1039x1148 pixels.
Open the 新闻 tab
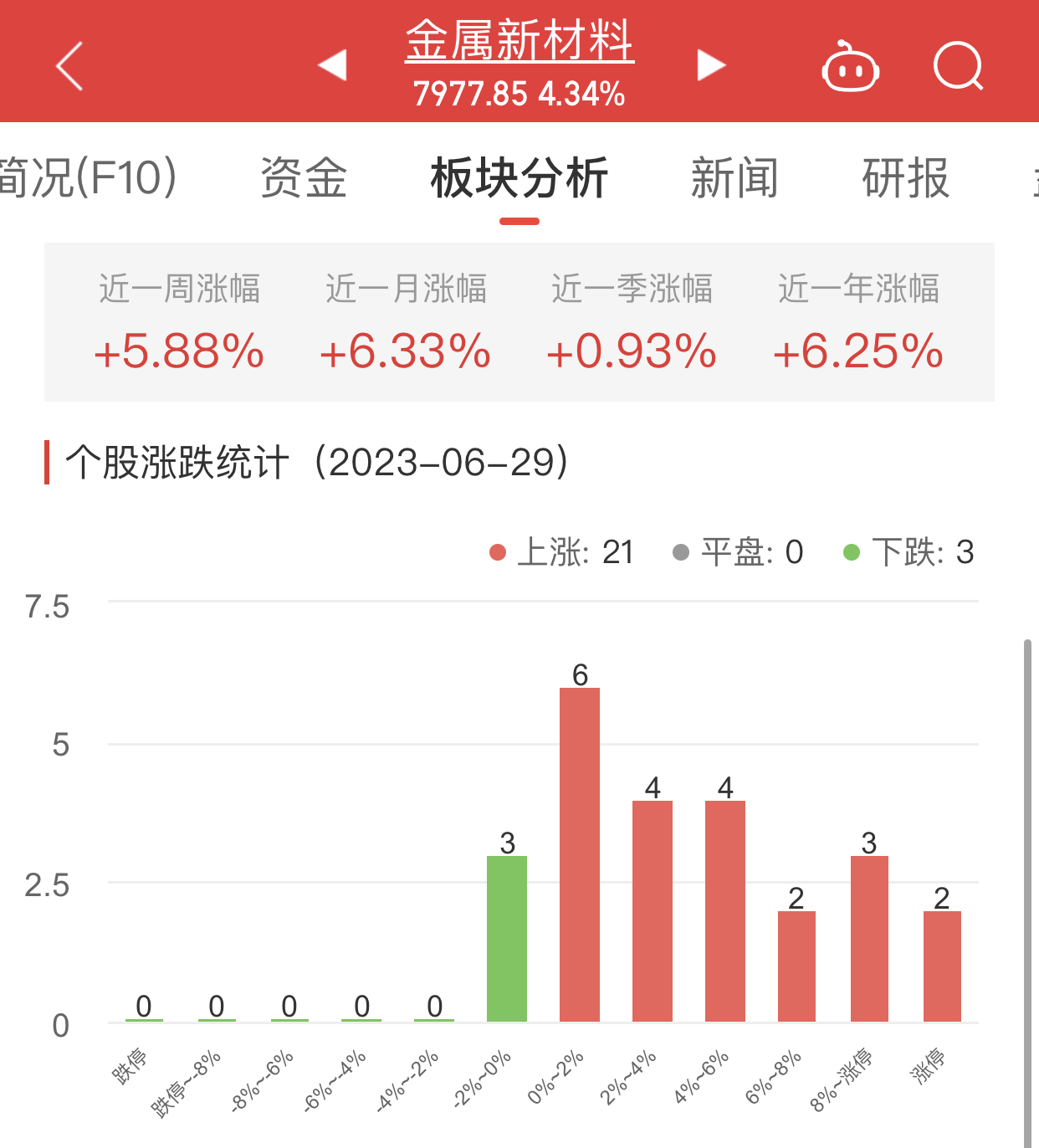point(734,178)
